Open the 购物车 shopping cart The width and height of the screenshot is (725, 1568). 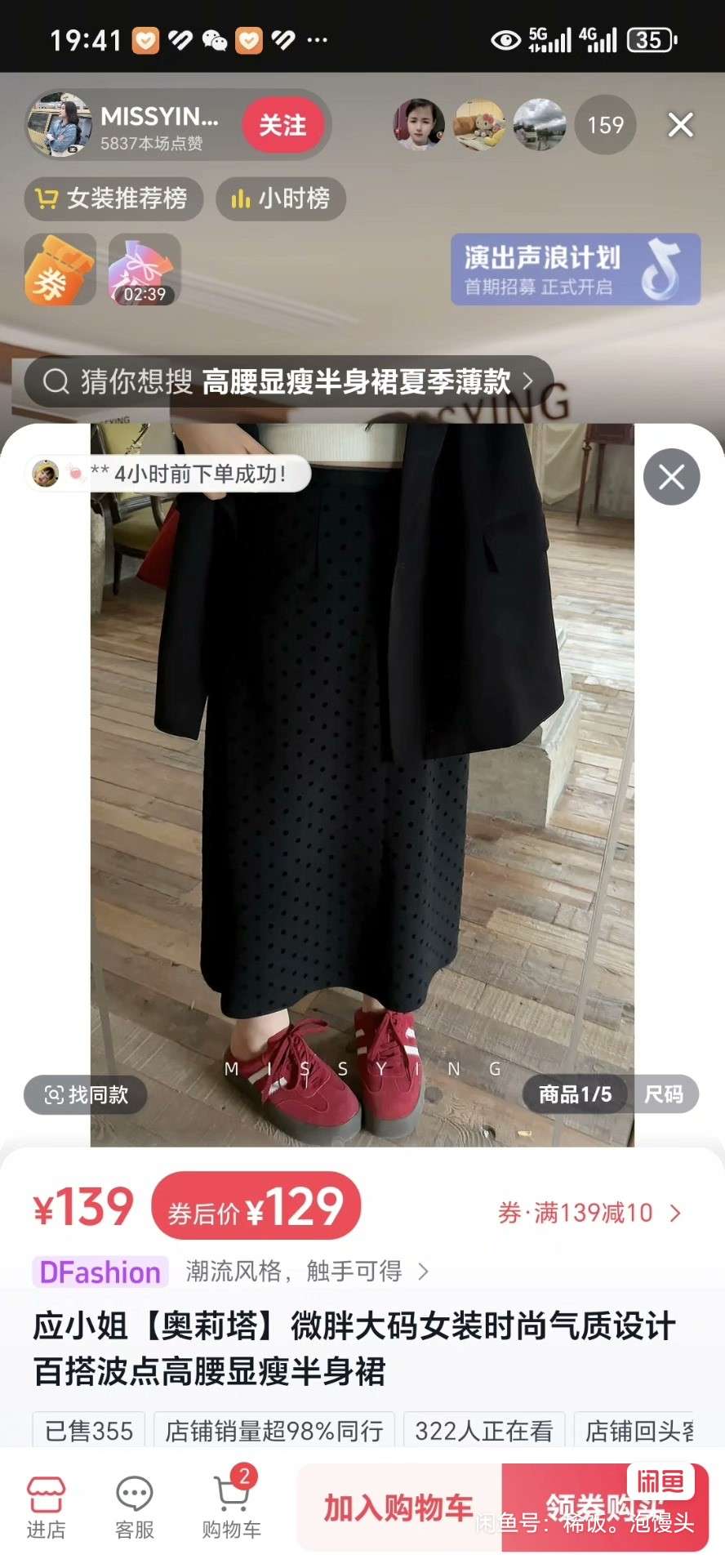232,1508
